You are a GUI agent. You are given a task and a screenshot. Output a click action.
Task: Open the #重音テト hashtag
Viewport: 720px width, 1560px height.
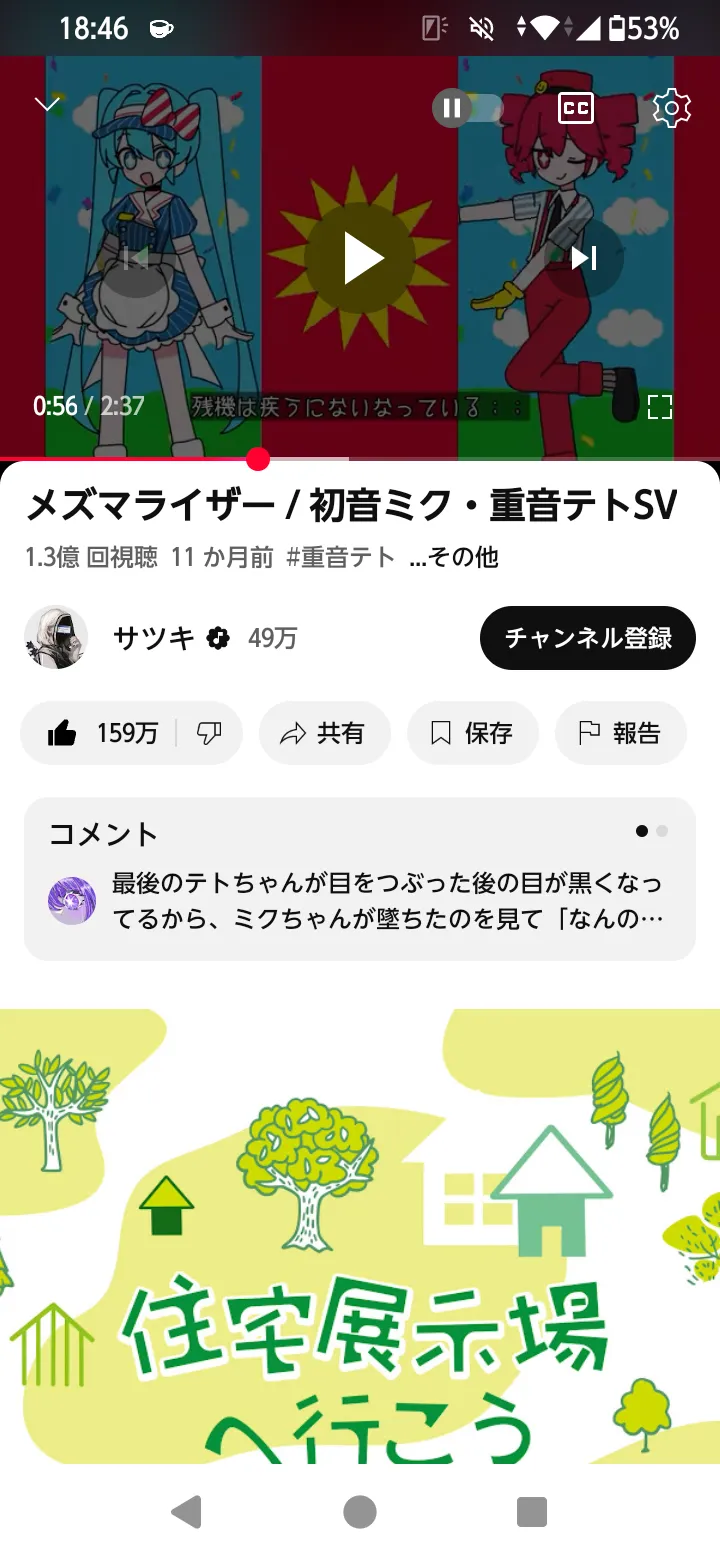click(340, 557)
